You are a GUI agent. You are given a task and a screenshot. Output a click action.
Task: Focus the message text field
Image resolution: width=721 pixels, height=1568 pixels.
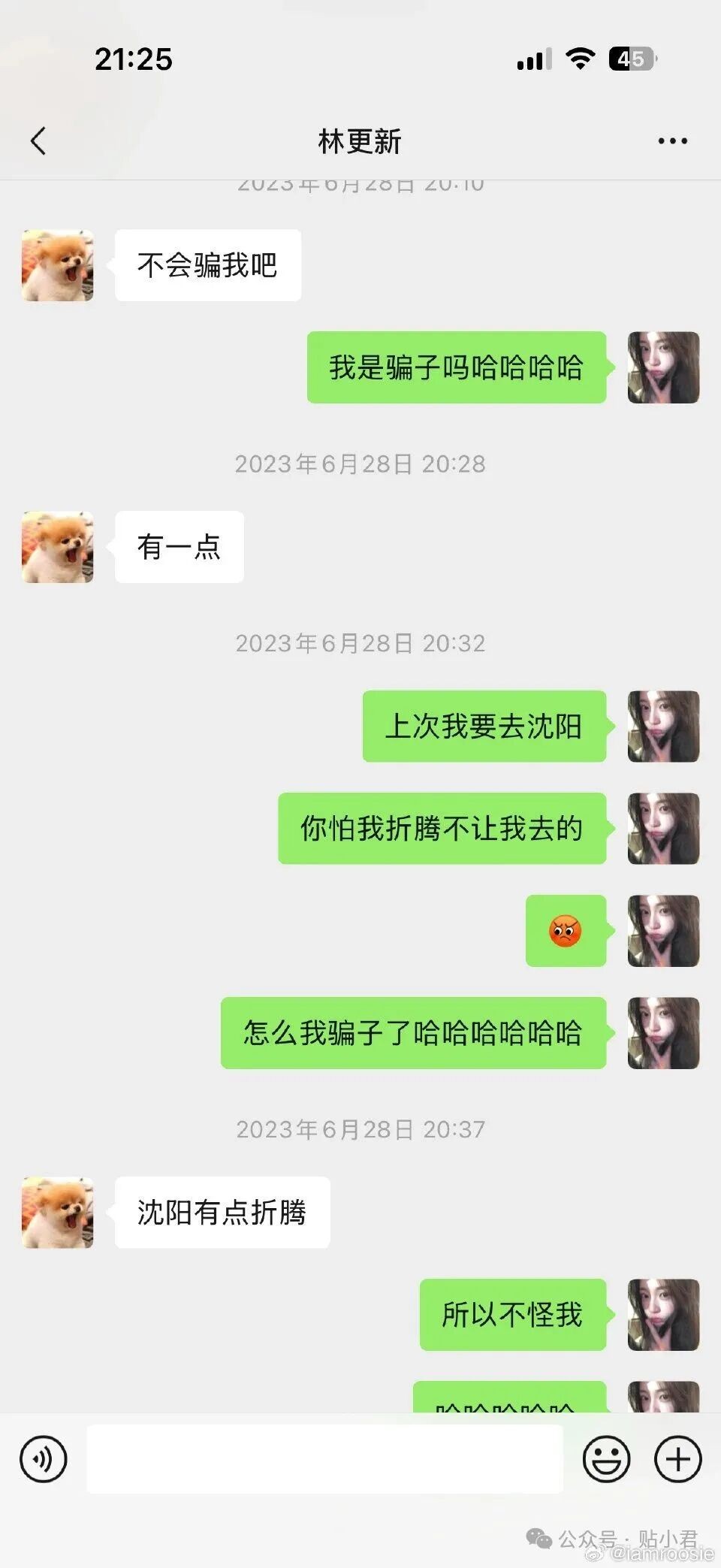(x=324, y=1459)
